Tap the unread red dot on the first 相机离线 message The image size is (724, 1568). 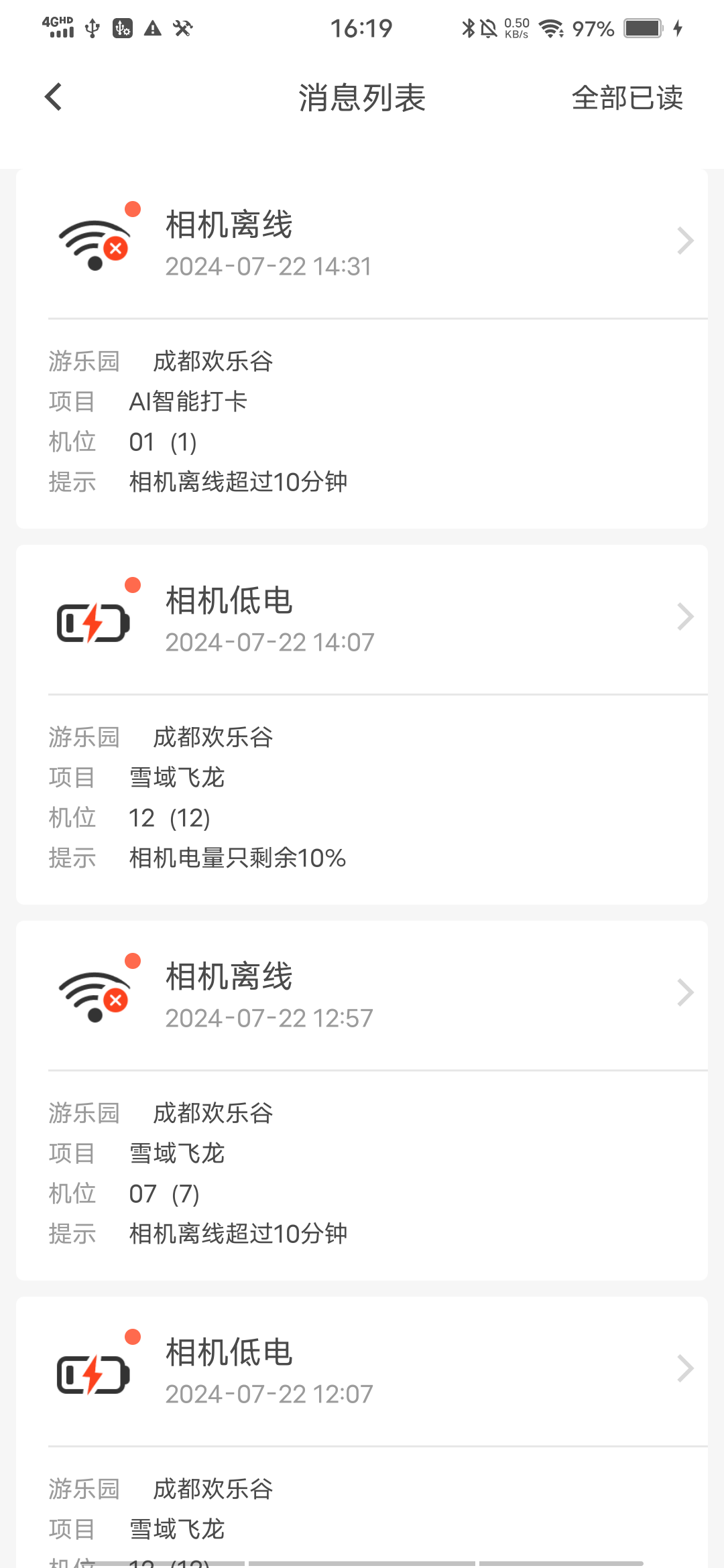133,209
